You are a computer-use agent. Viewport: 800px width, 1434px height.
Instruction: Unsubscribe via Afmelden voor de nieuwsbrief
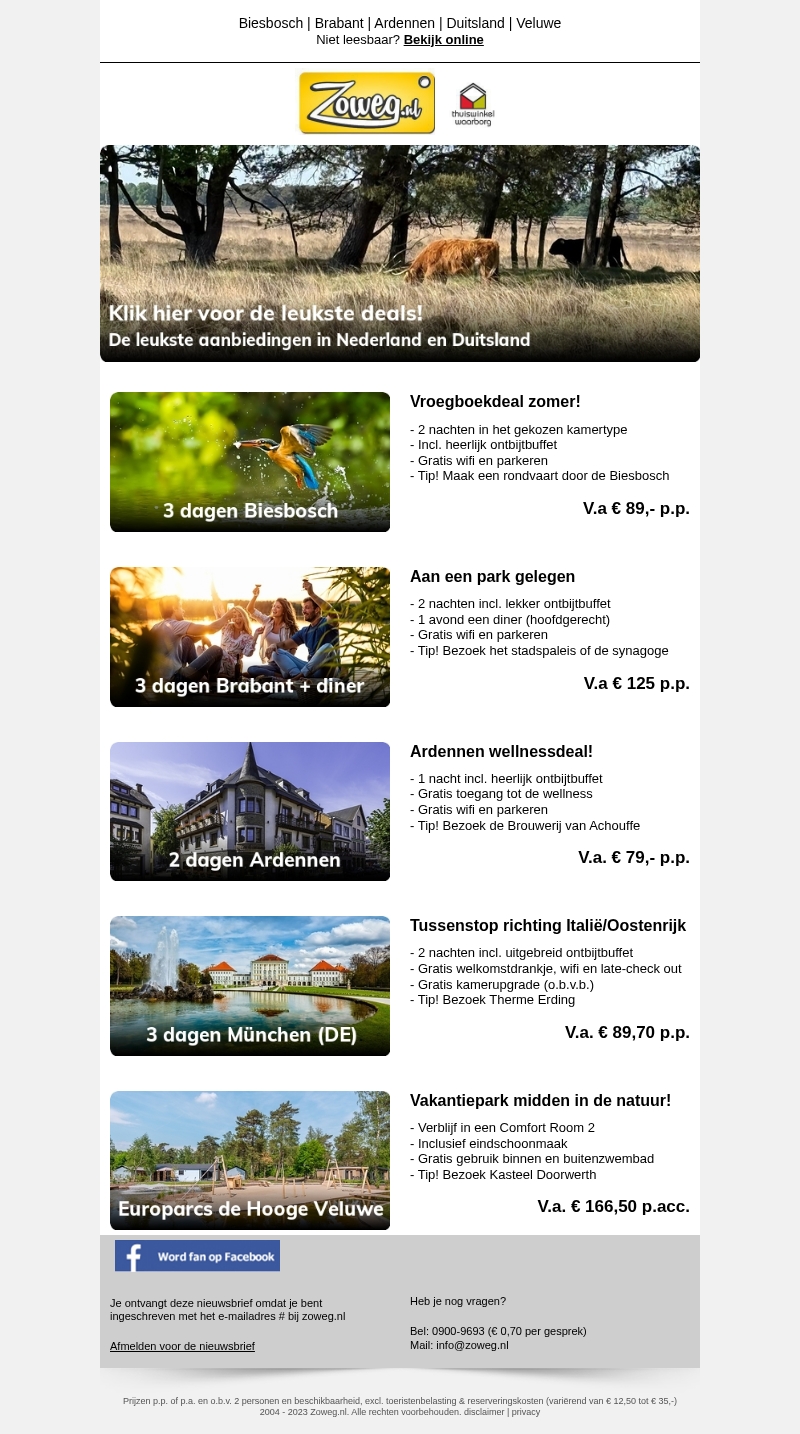[x=182, y=1346]
